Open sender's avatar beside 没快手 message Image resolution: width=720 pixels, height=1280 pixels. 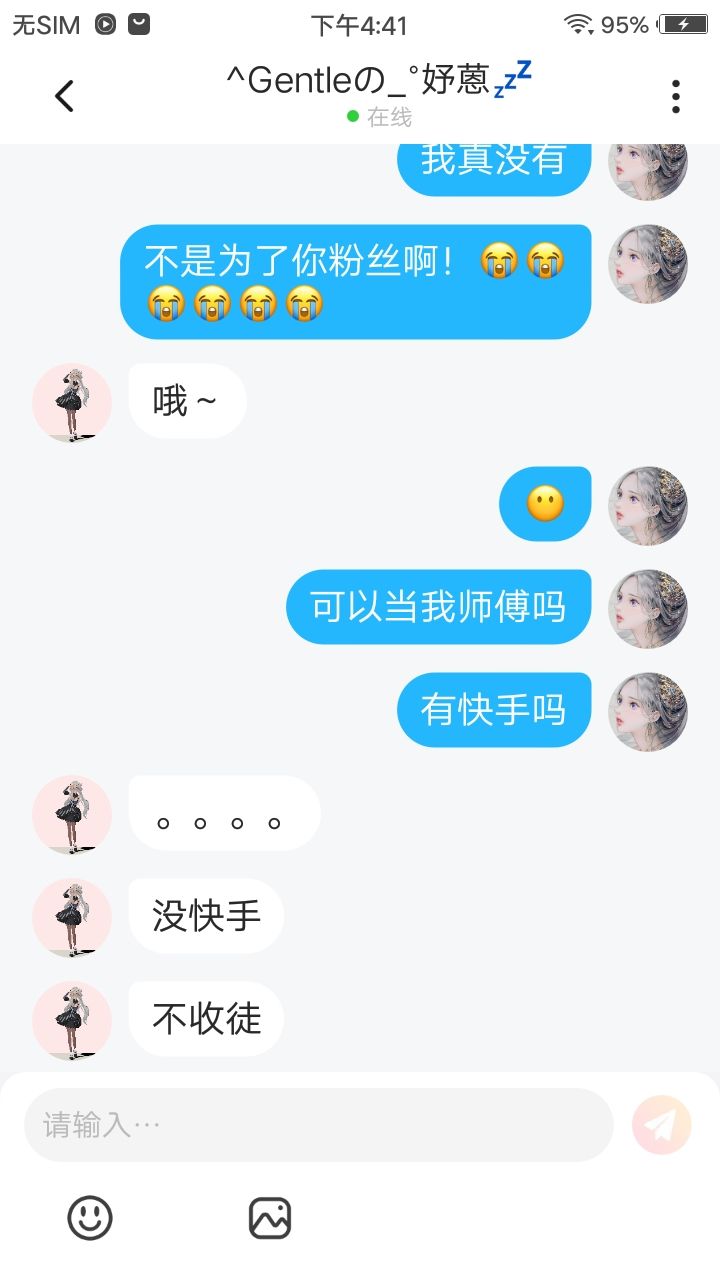(72, 917)
